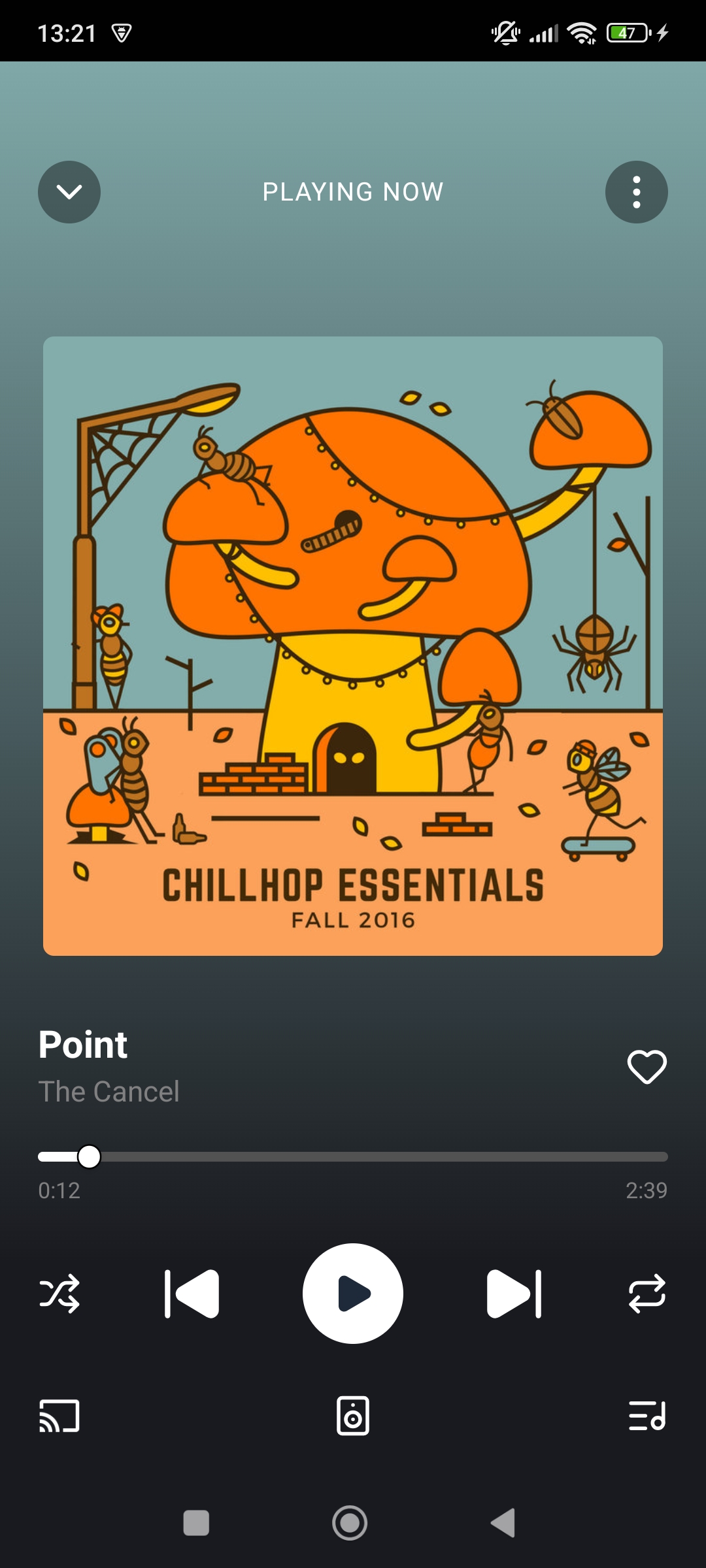Open the speaker output settings
Viewport: 706px width, 1568px height.
[353, 1416]
